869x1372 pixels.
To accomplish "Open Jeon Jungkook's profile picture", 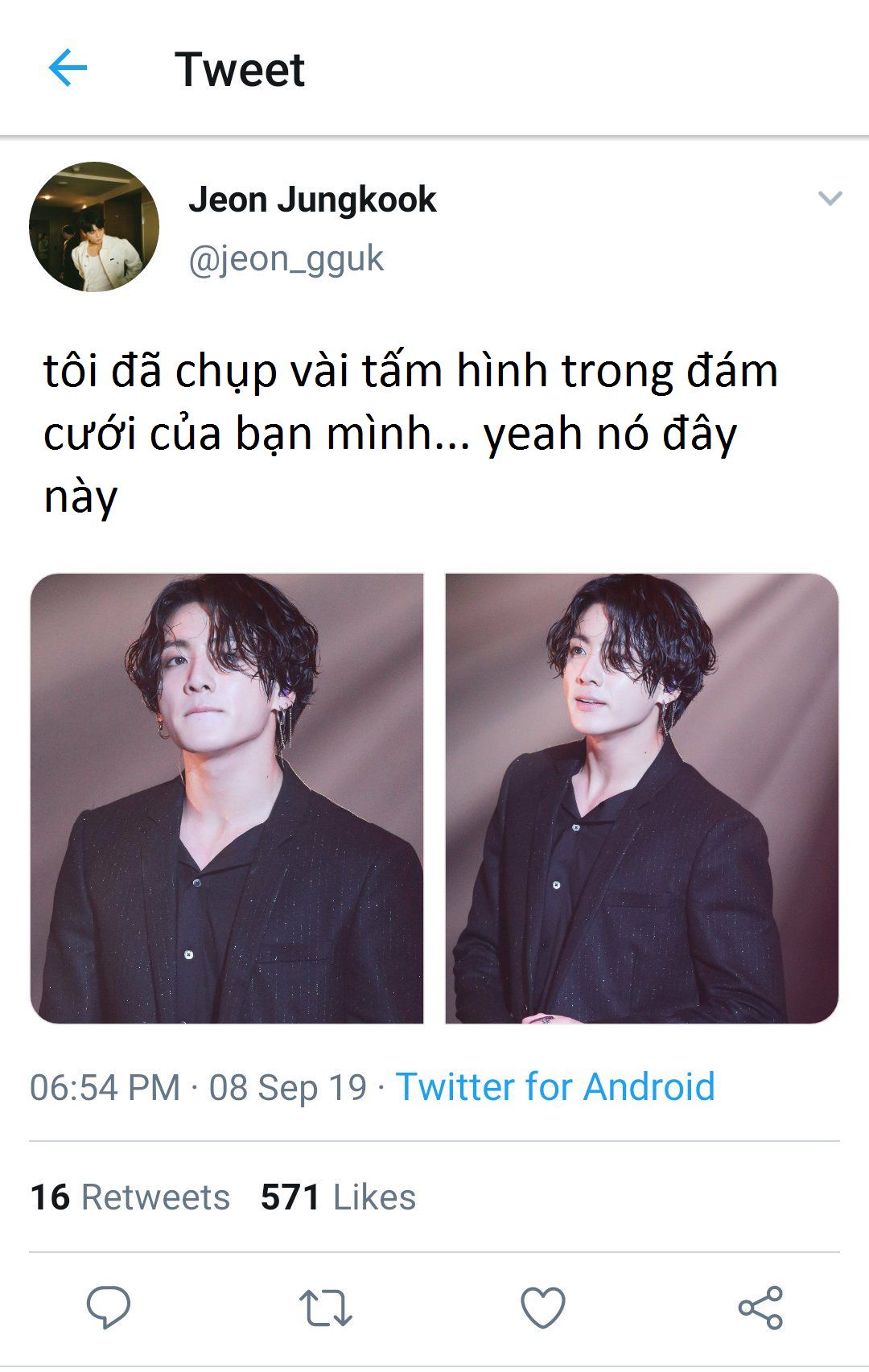I will (94, 227).
